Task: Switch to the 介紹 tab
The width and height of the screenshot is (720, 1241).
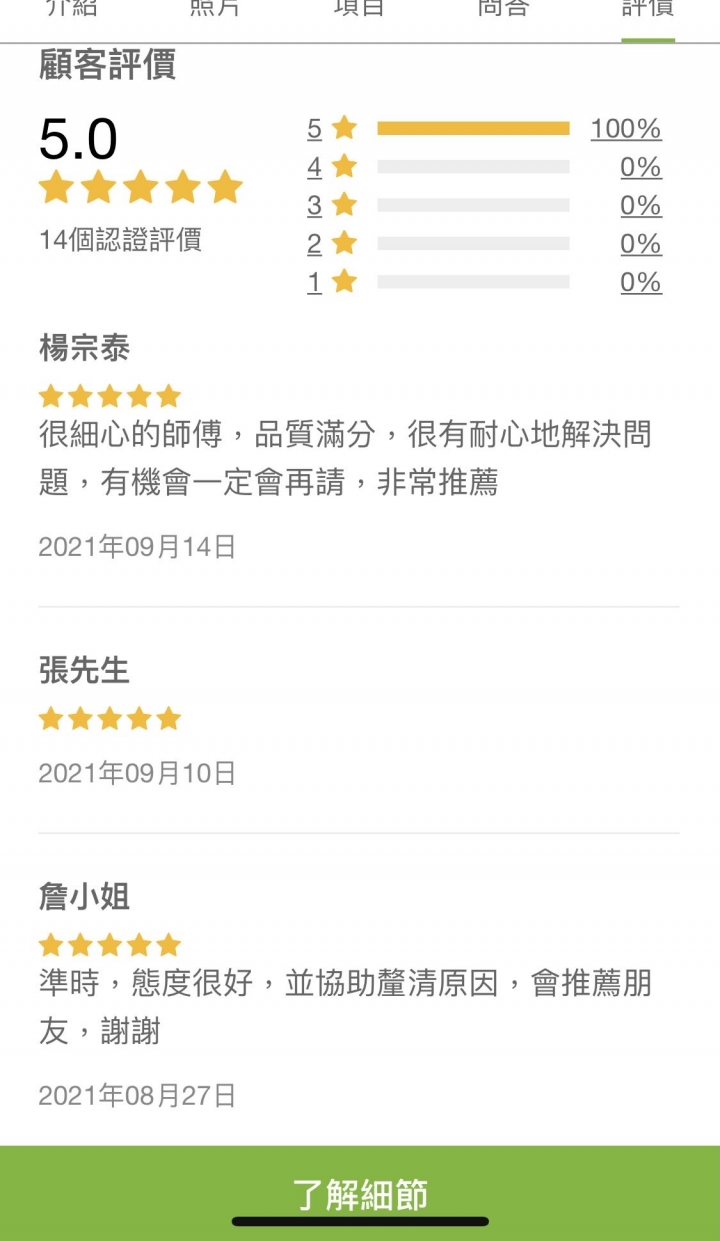Action: 72,10
